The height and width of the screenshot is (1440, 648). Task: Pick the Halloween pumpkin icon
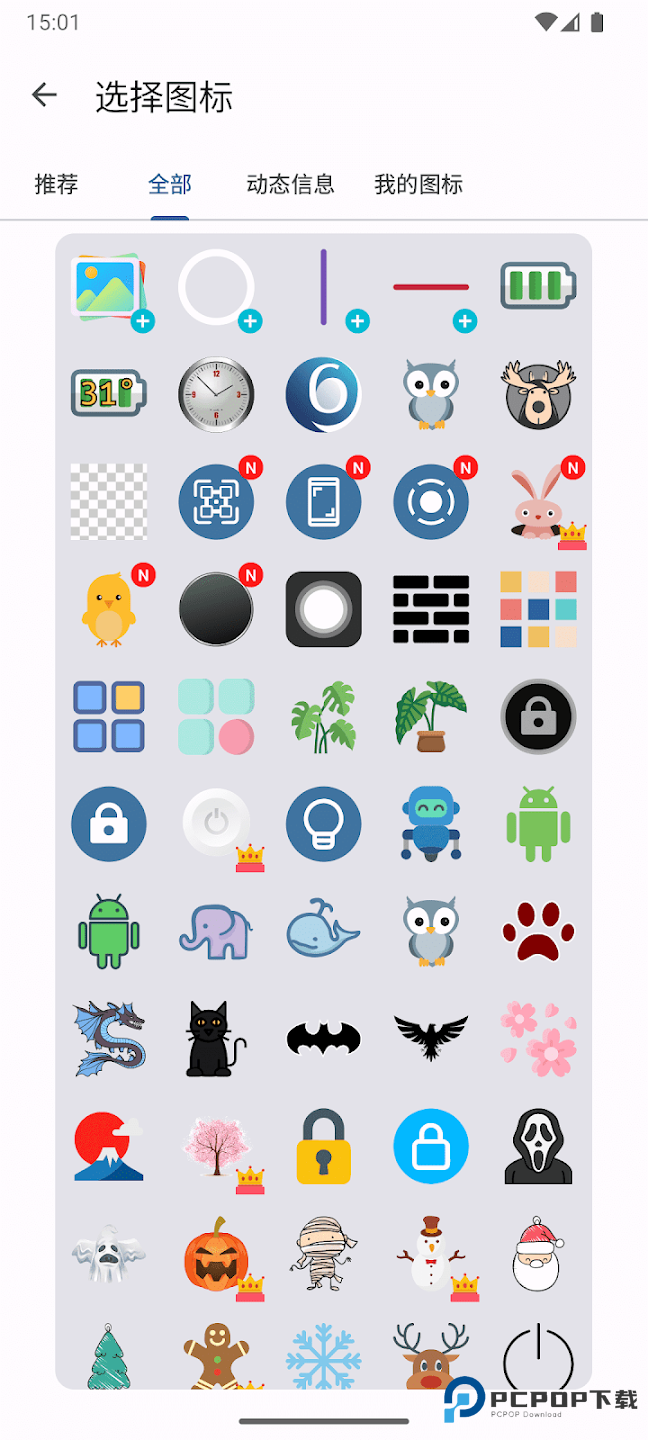pos(216,1254)
